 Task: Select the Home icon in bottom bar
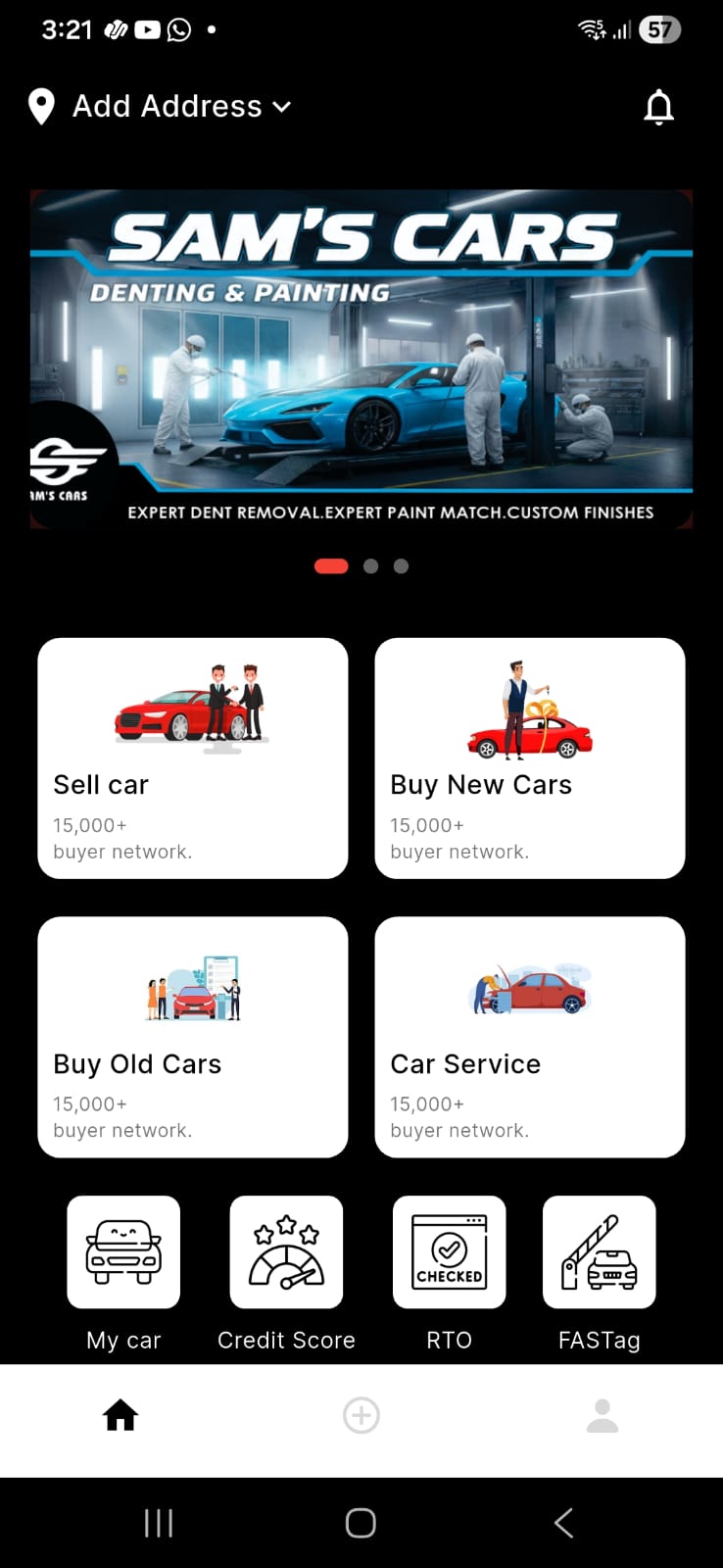tap(120, 1415)
